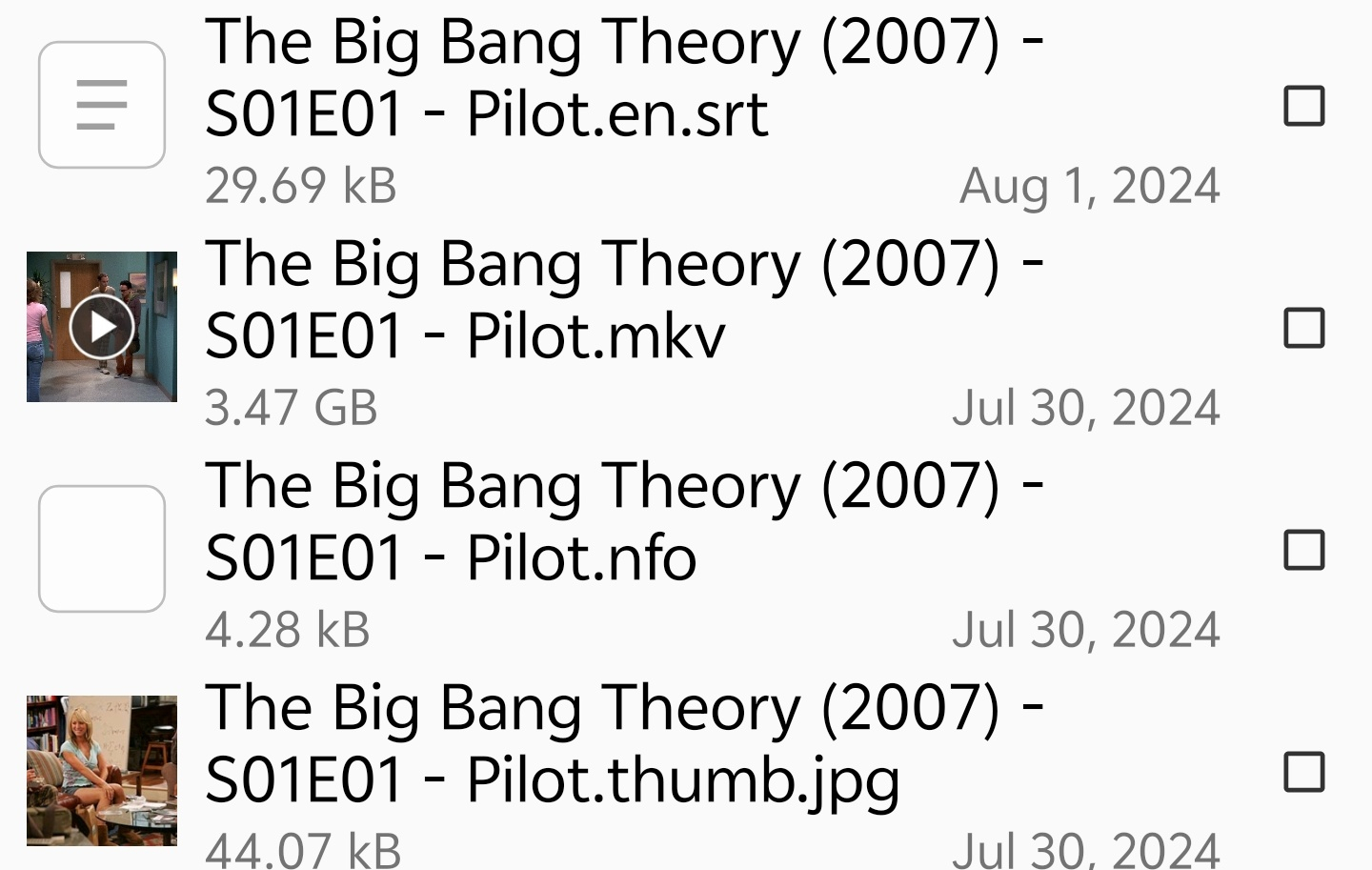
Task: Tick the checkbox for Pilot.nfo
Action: click(1303, 550)
